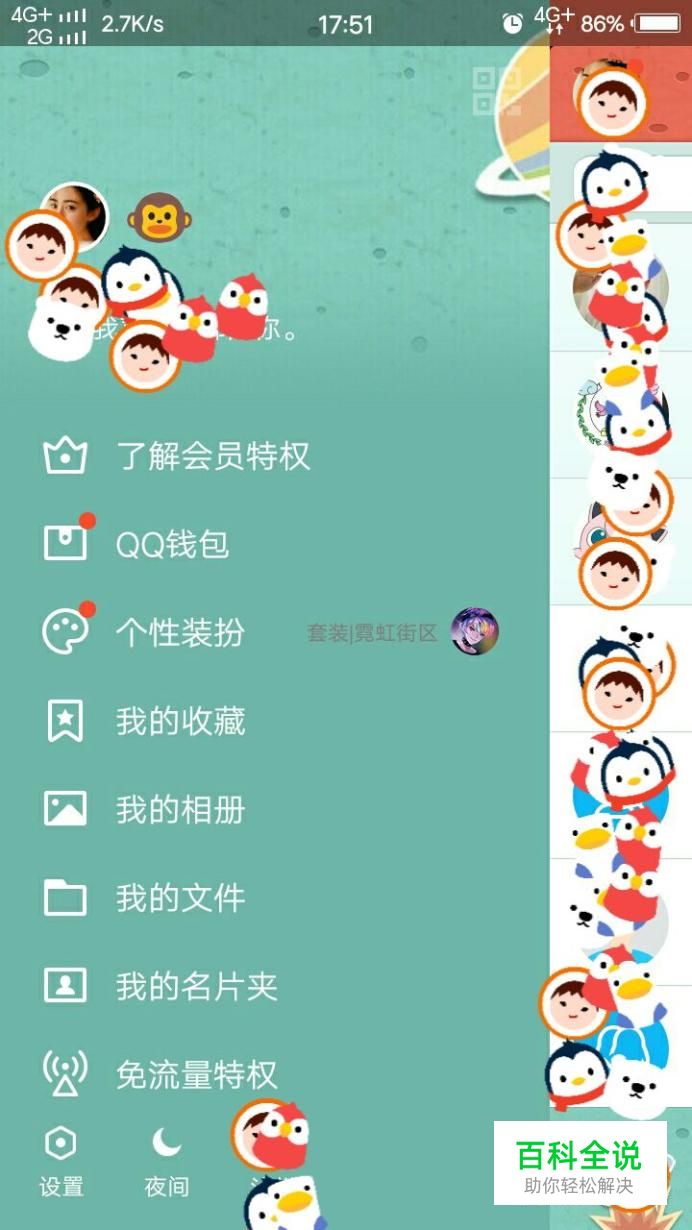692x1230 pixels.
Task: Open QQ钱包 wallet
Action: click(x=172, y=545)
